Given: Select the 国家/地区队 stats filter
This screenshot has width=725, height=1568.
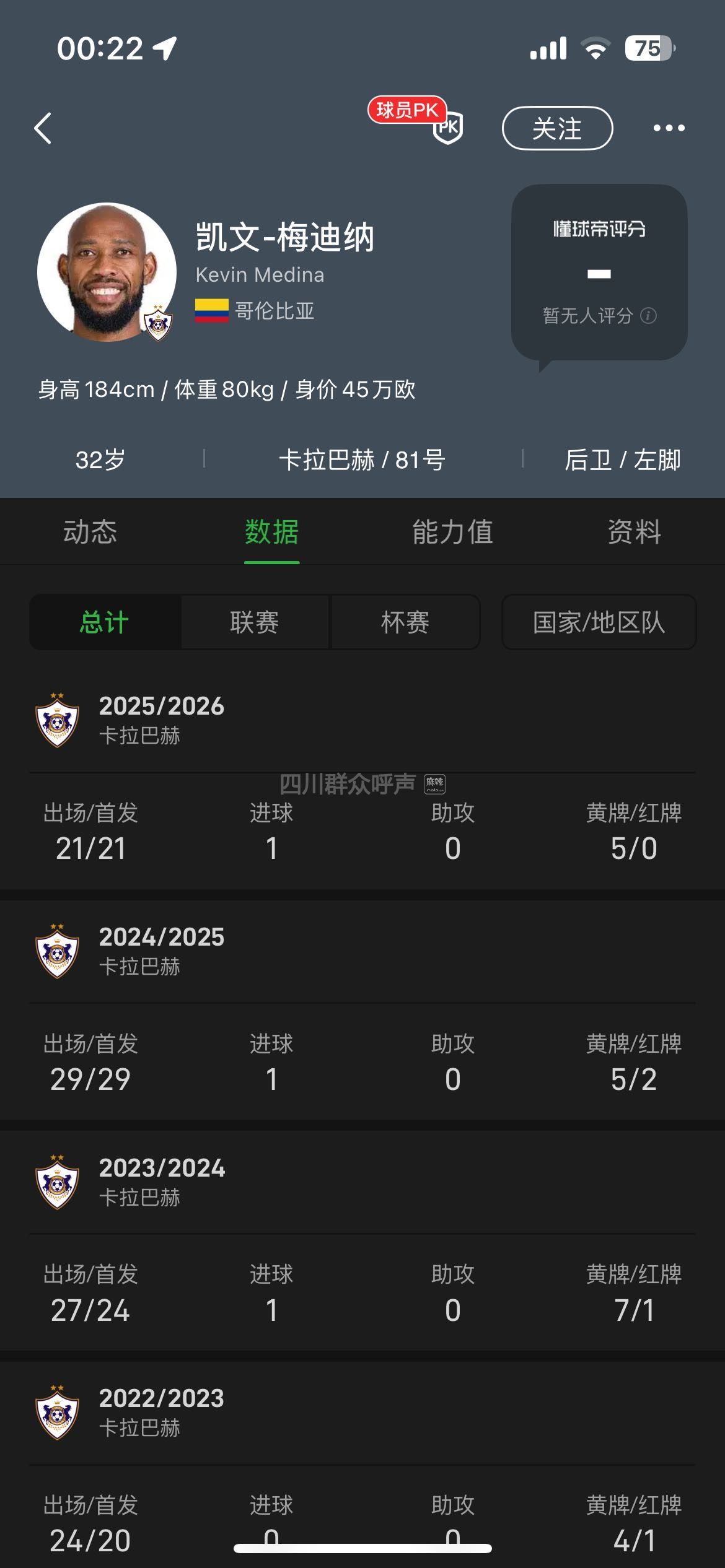Looking at the screenshot, I should (599, 622).
